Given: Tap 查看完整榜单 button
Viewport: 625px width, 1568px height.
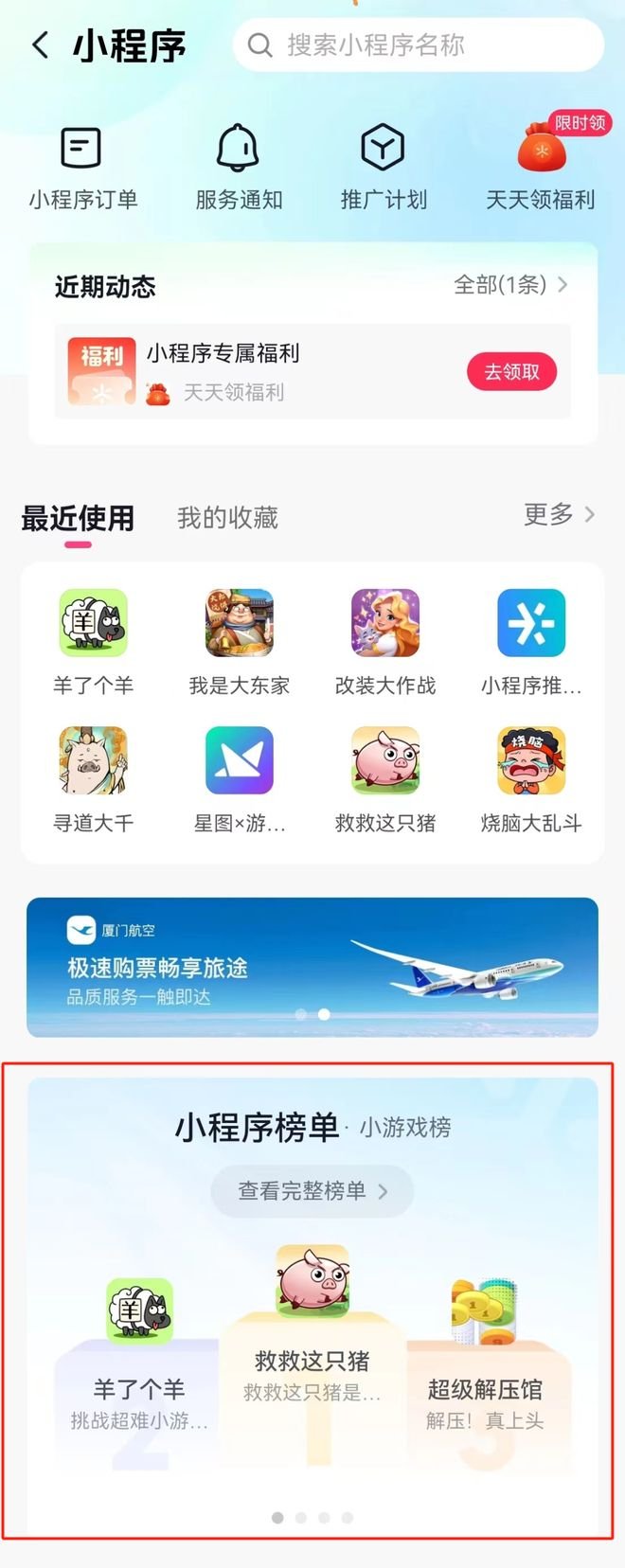Looking at the screenshot, I should [312, 1190].
